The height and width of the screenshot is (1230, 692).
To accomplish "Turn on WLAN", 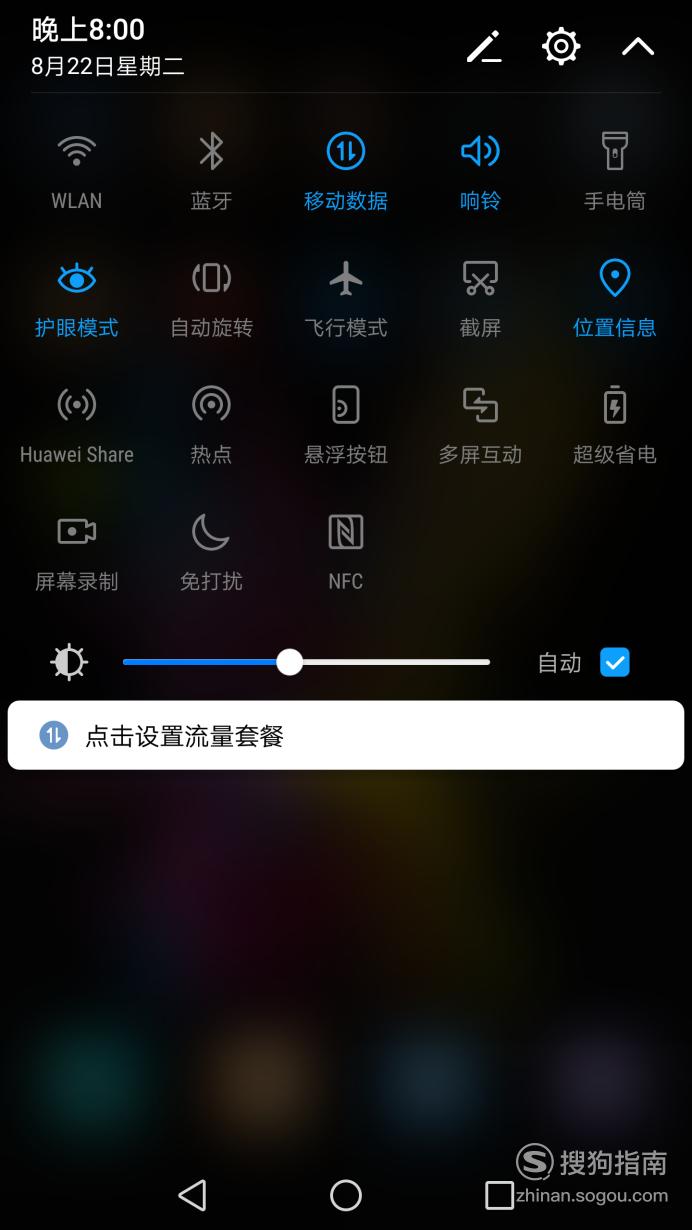I will point(77,170).
